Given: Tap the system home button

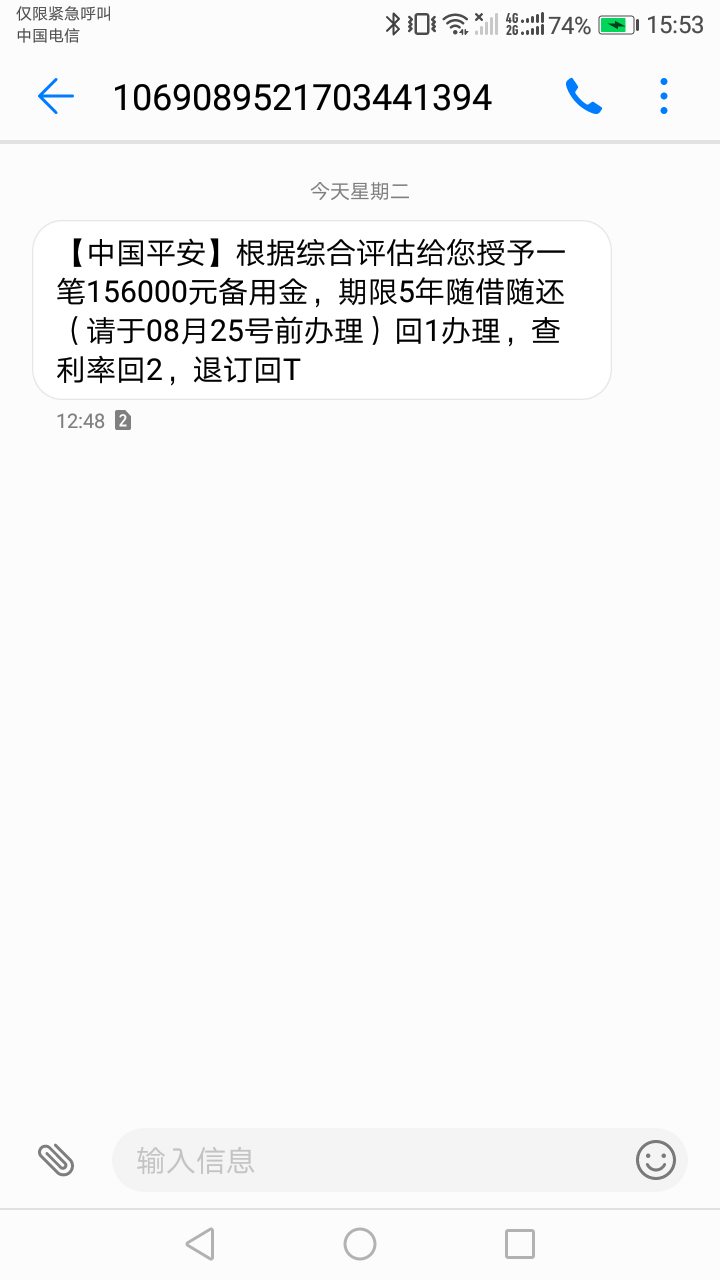Looking at the screenshot, I should tap(360, 1244).
